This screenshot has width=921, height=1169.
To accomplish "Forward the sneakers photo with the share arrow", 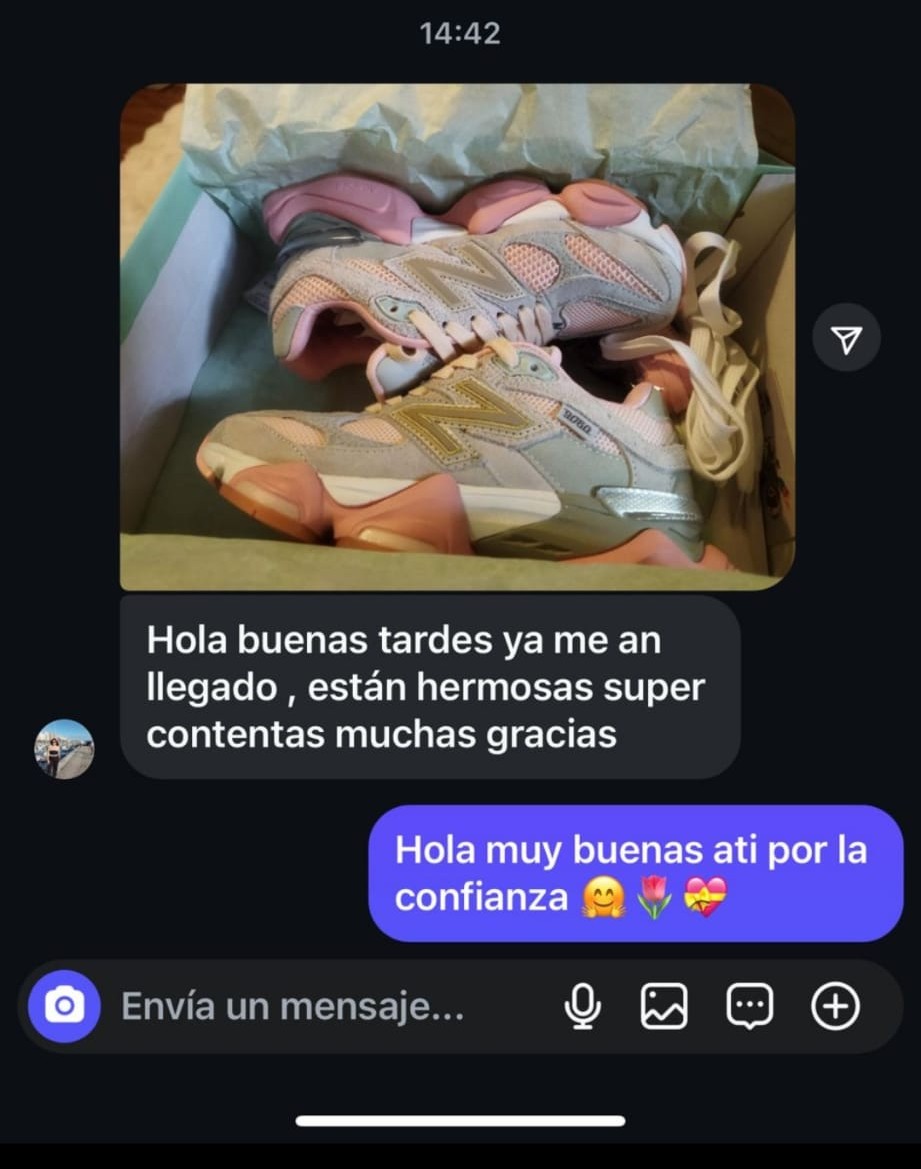I will pos(846,343).
